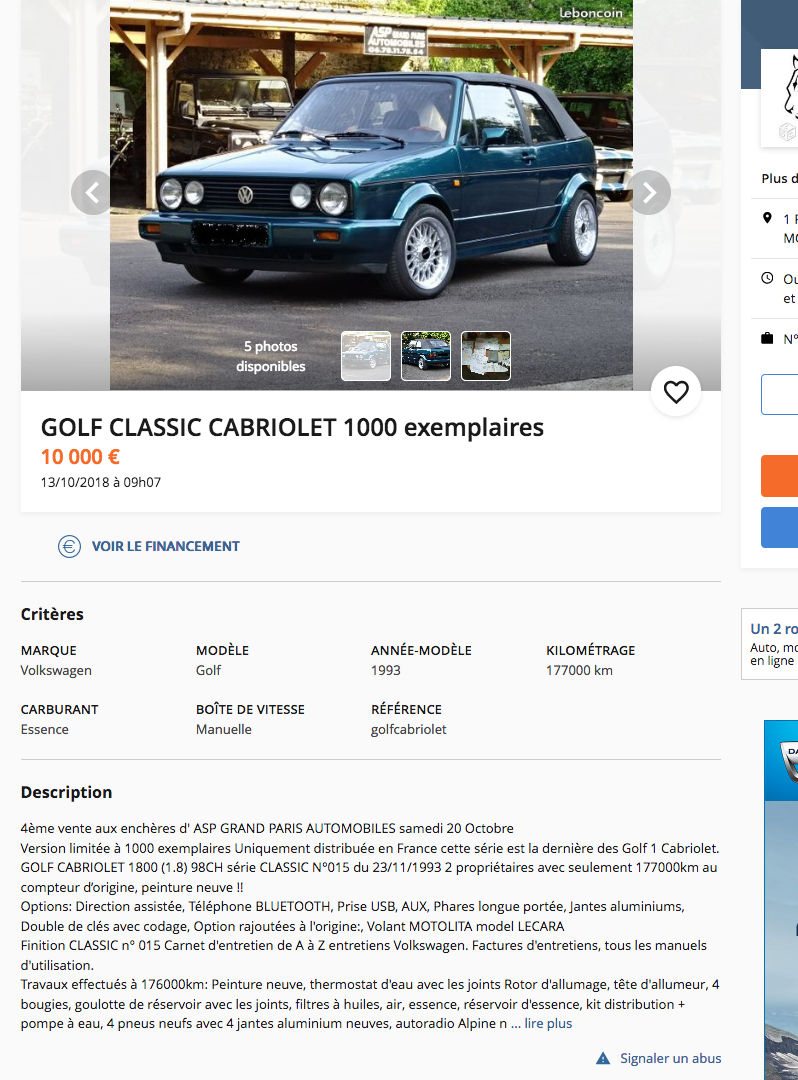Open the first photo thumbnail
Image resolution: width=798 pixels, height=1080 pixels.
[x=366, y=356]
